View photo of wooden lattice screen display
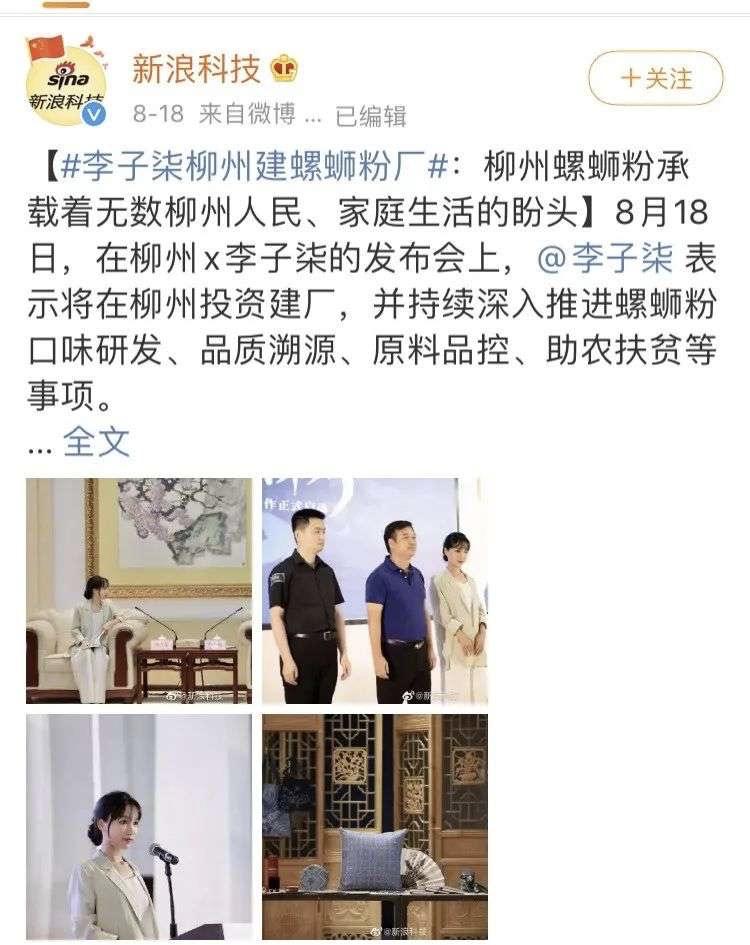The height and width of the screenshot is (945, 750). pos(374,827)
